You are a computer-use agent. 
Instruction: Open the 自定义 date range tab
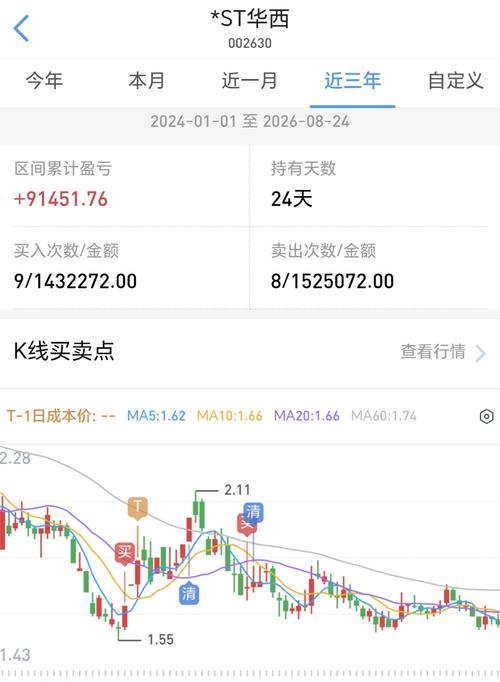pos(455,81)
